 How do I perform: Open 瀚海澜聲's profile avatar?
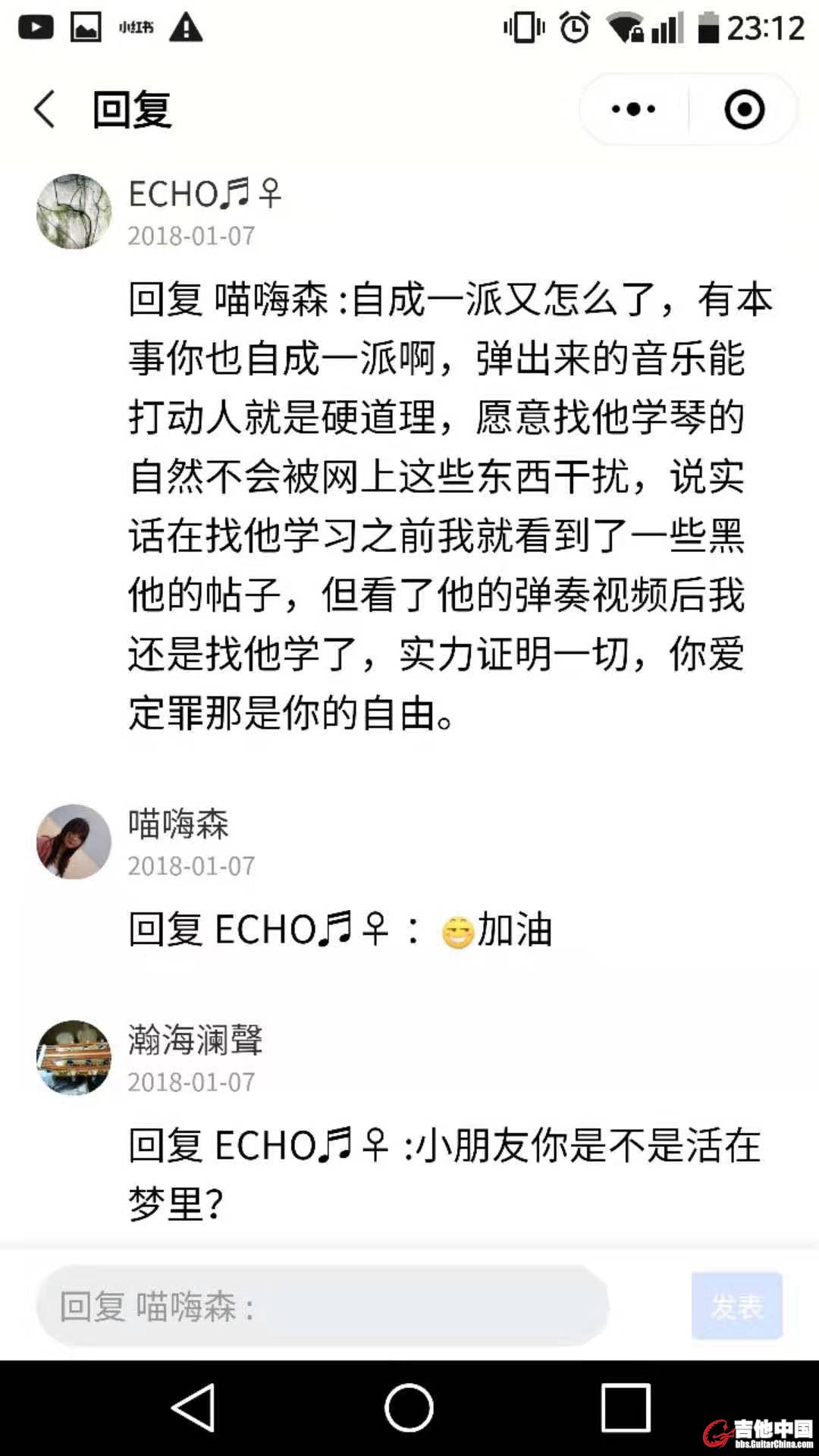[x=74, y=1058]
